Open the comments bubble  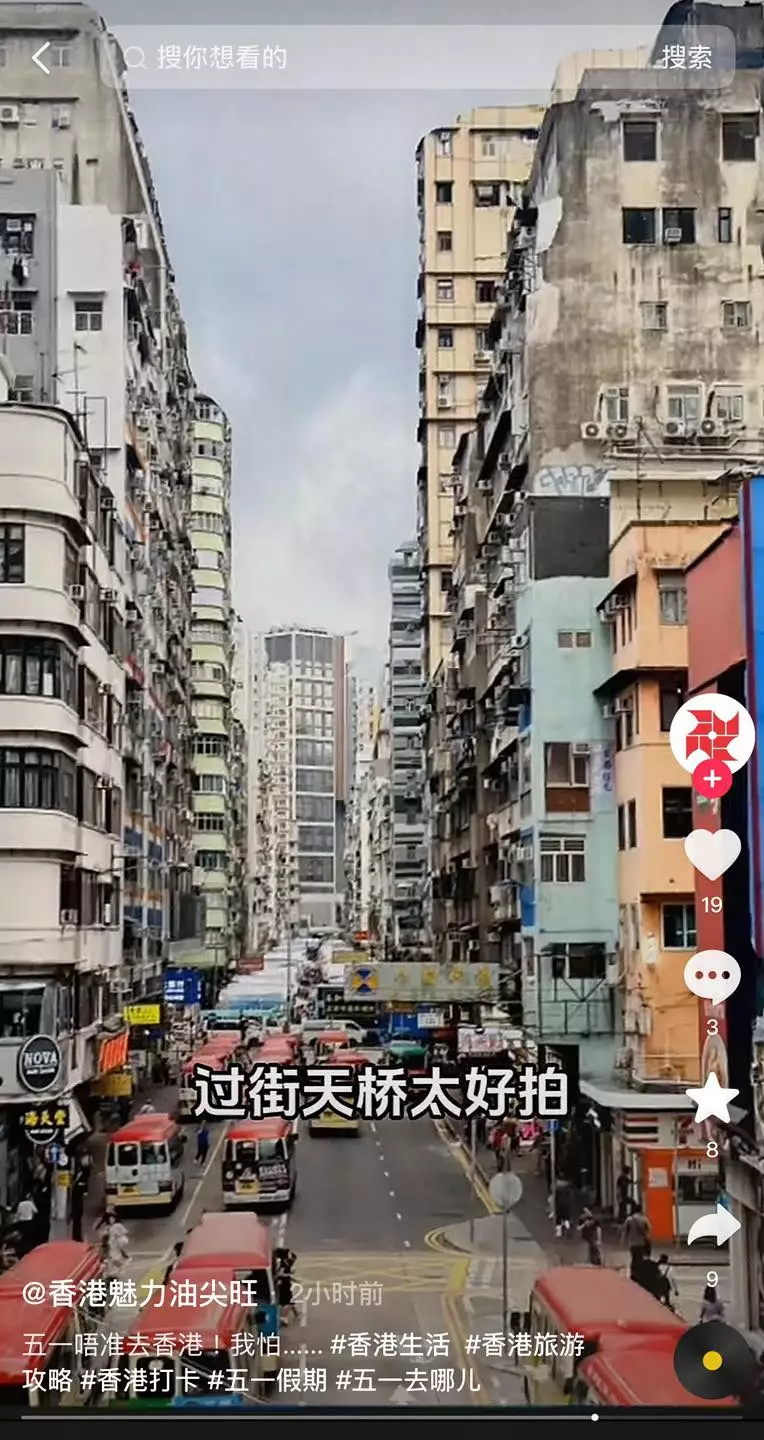coord(712,977)
